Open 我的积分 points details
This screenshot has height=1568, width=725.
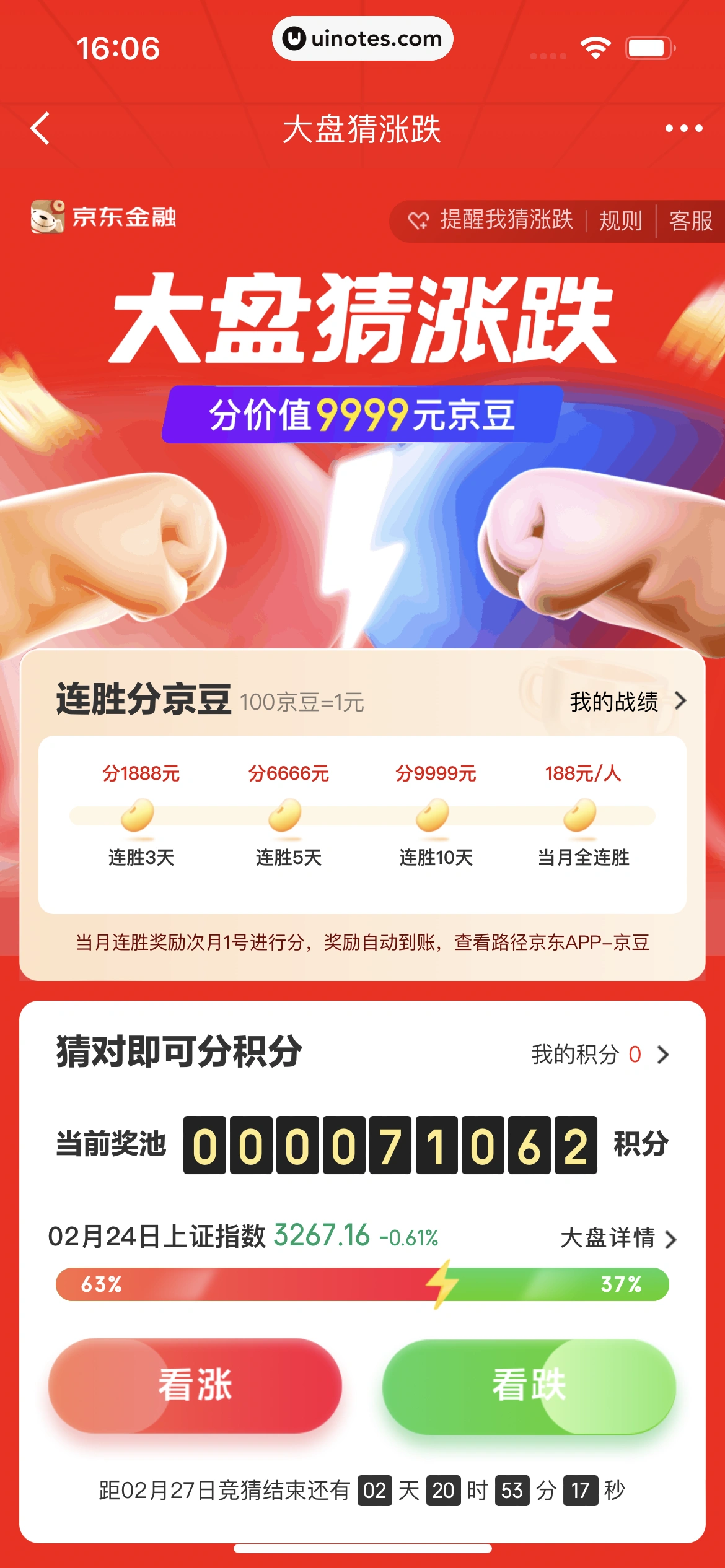[x=600, y=1054]
